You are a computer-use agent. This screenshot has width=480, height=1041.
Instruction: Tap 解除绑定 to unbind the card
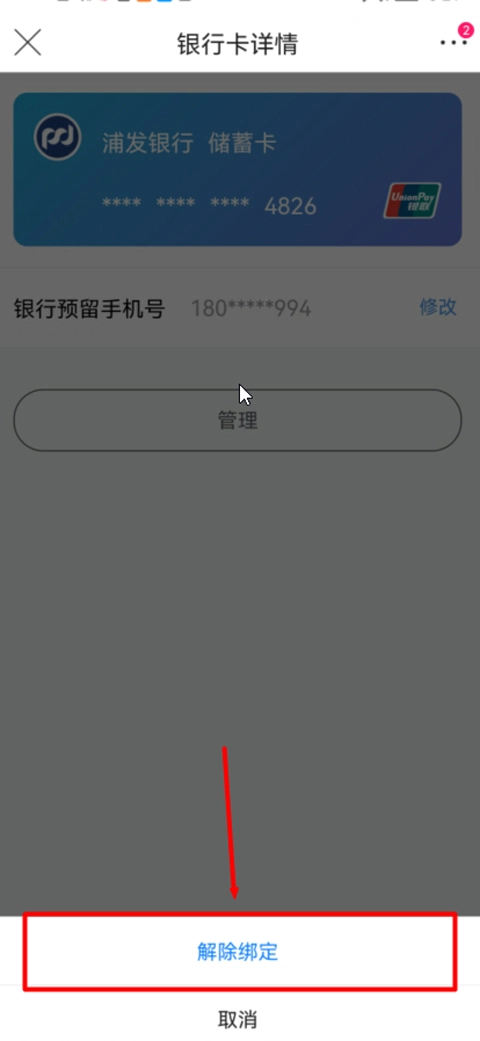click(x=238, y=951)
